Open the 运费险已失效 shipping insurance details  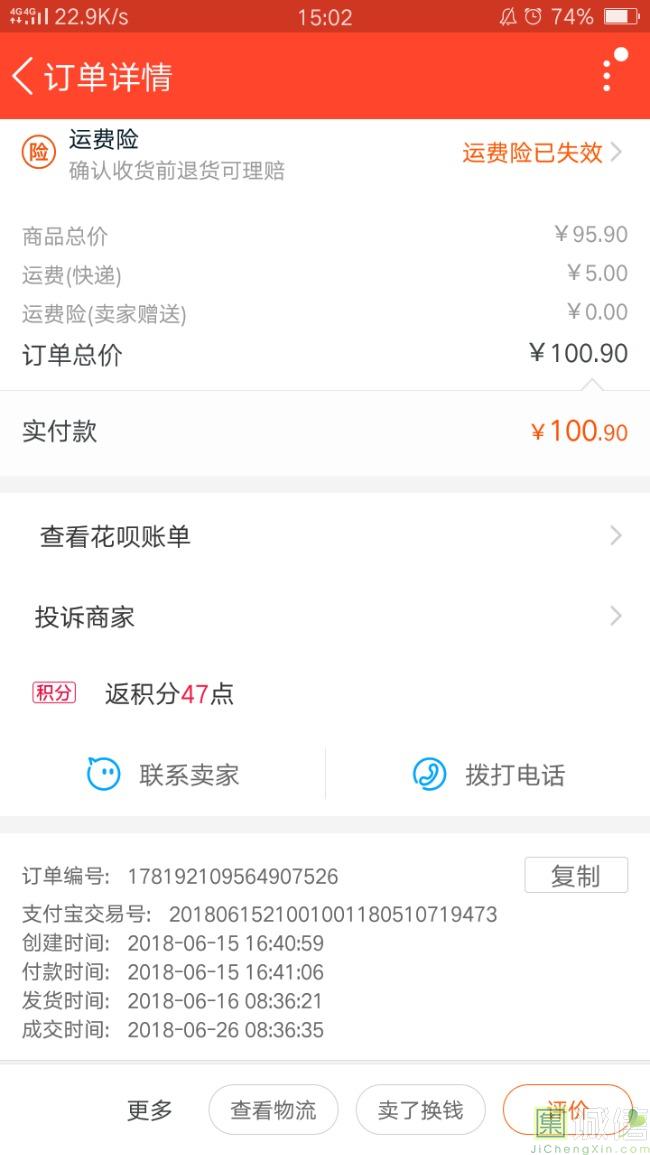(543, 153)
